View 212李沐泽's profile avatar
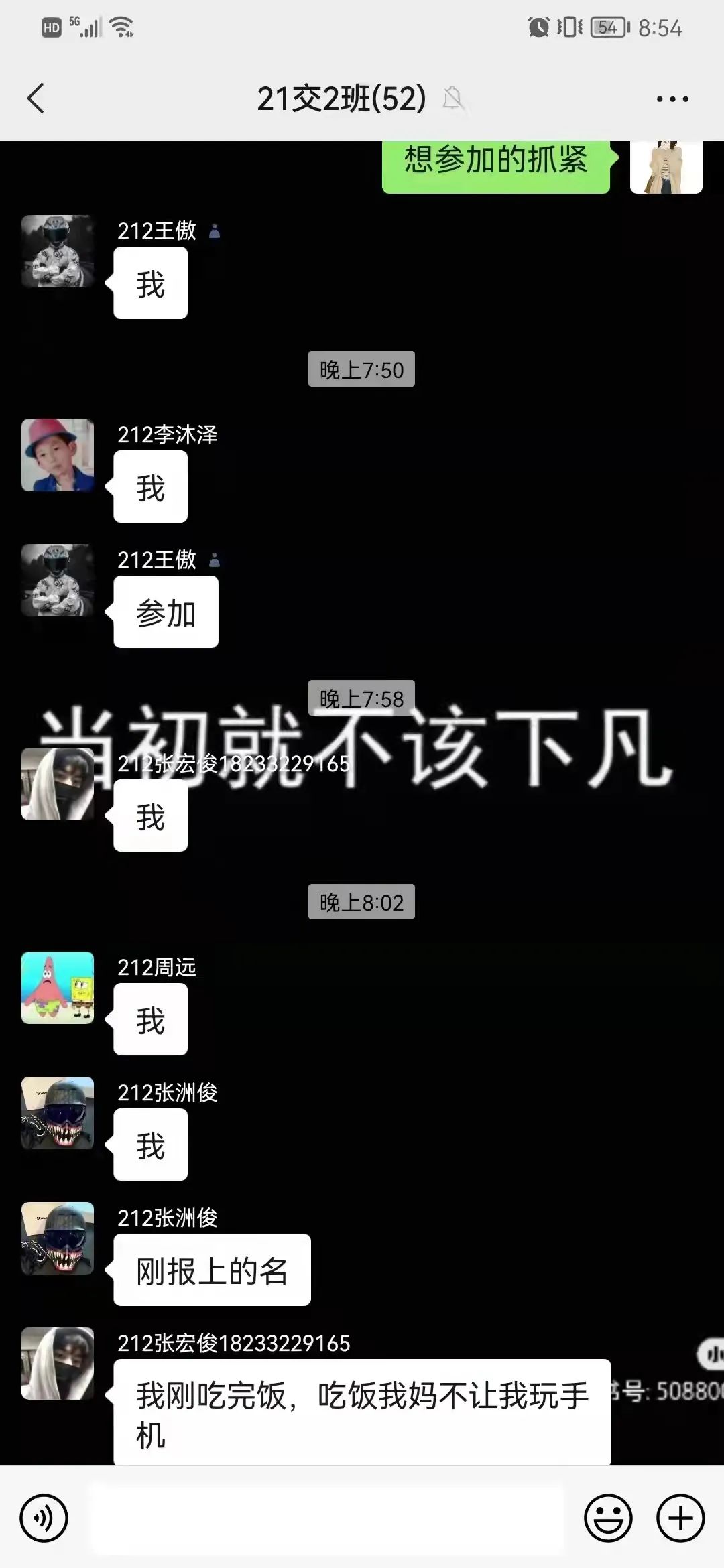 (x=58, y=455)
